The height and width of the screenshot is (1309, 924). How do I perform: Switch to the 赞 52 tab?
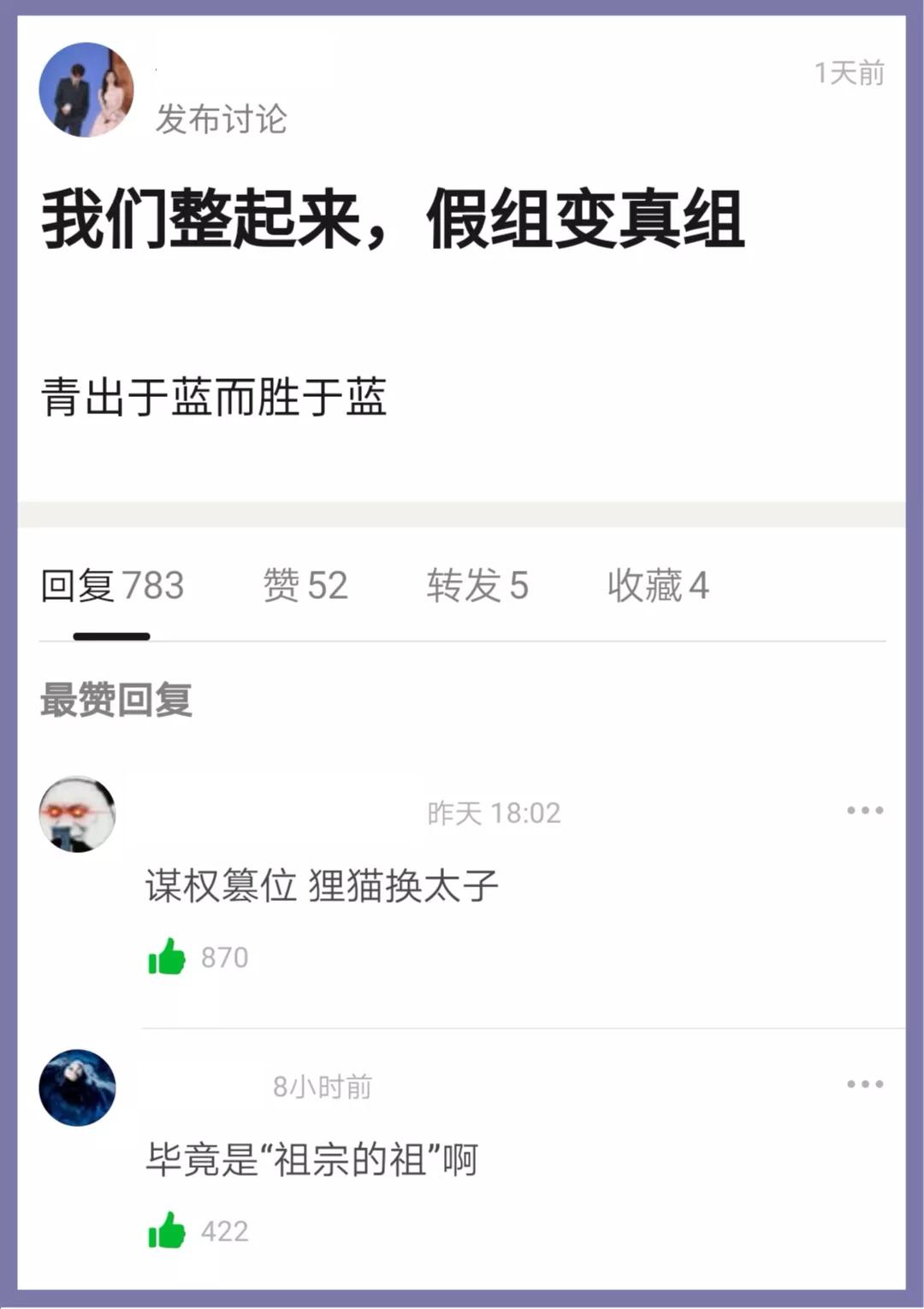click(305, 586)
